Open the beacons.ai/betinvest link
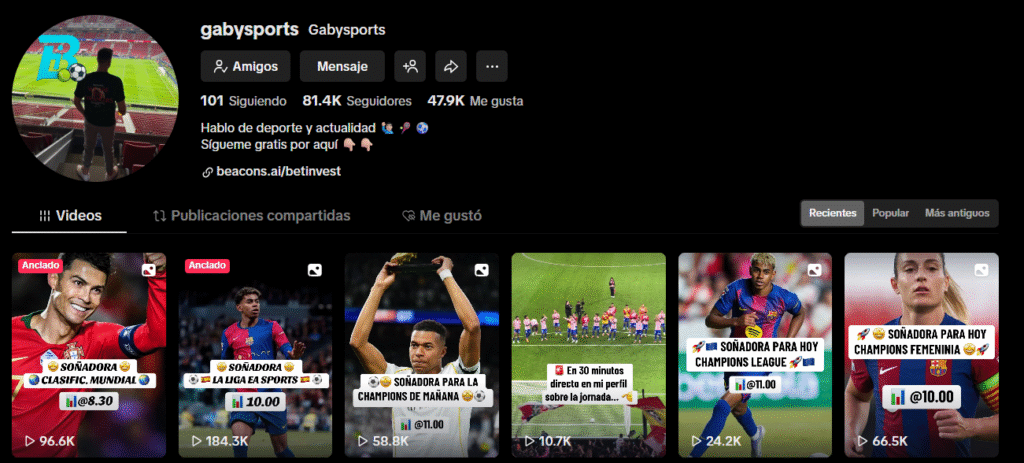 pyautogui.click(x=271, y=171)
